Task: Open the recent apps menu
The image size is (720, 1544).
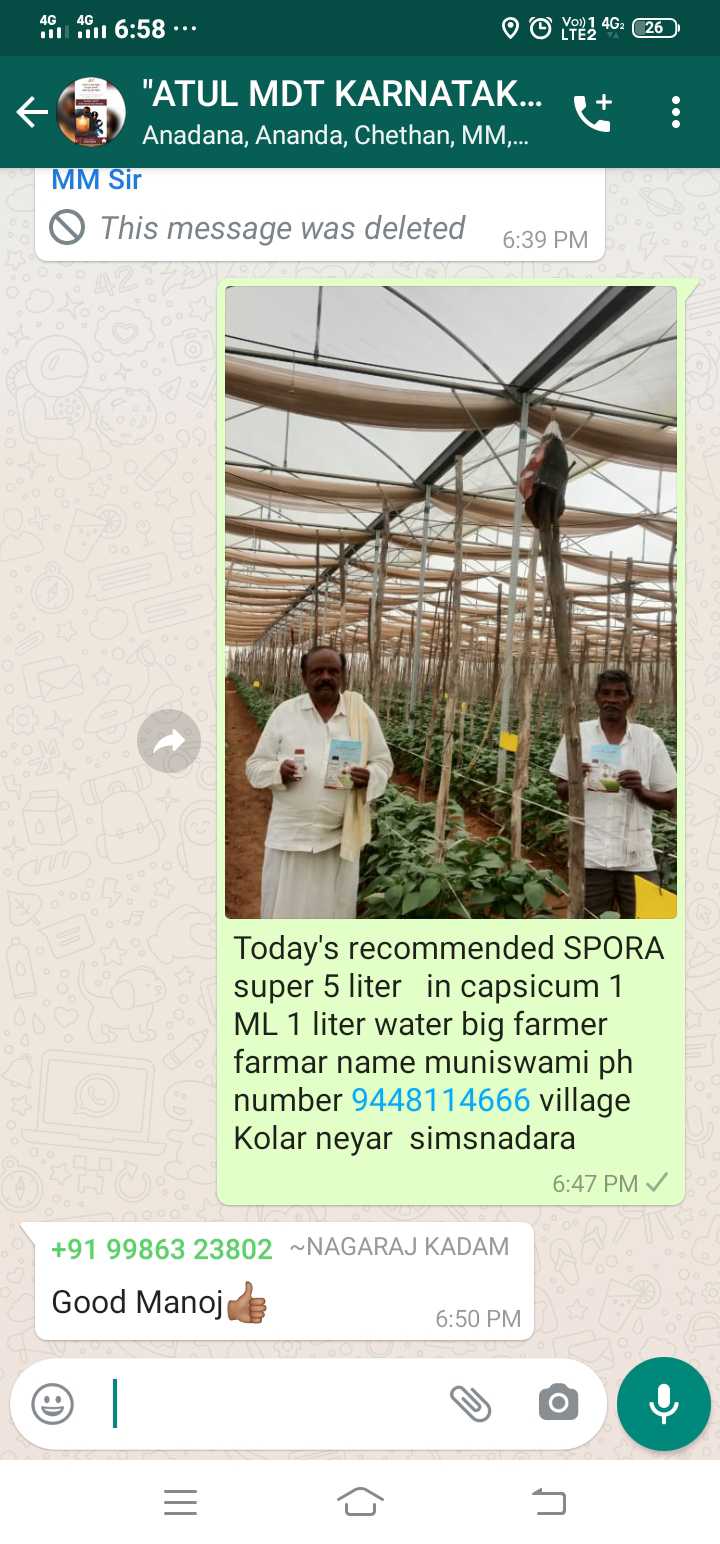Action: tap(180, 1501)
